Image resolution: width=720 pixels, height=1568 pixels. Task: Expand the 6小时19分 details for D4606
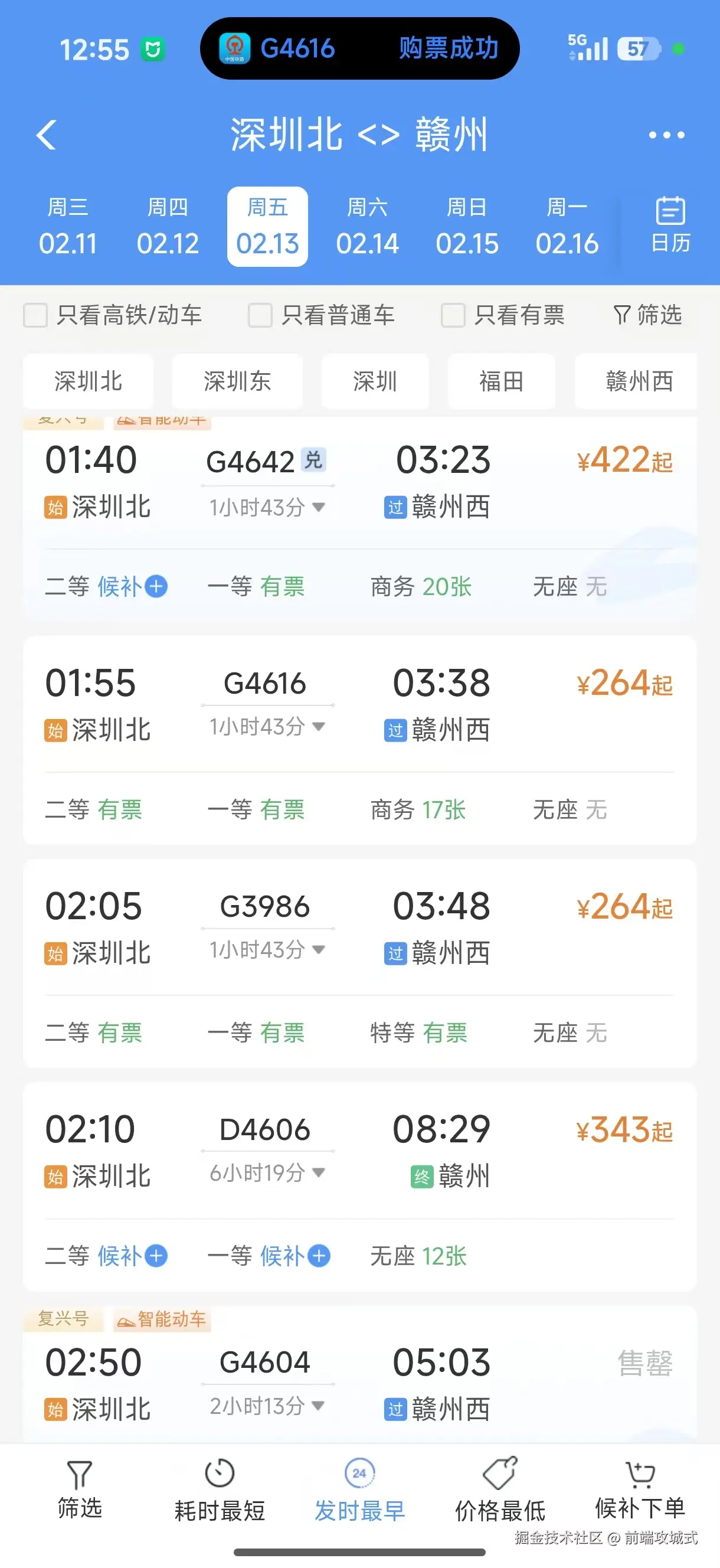(319, 1173)
